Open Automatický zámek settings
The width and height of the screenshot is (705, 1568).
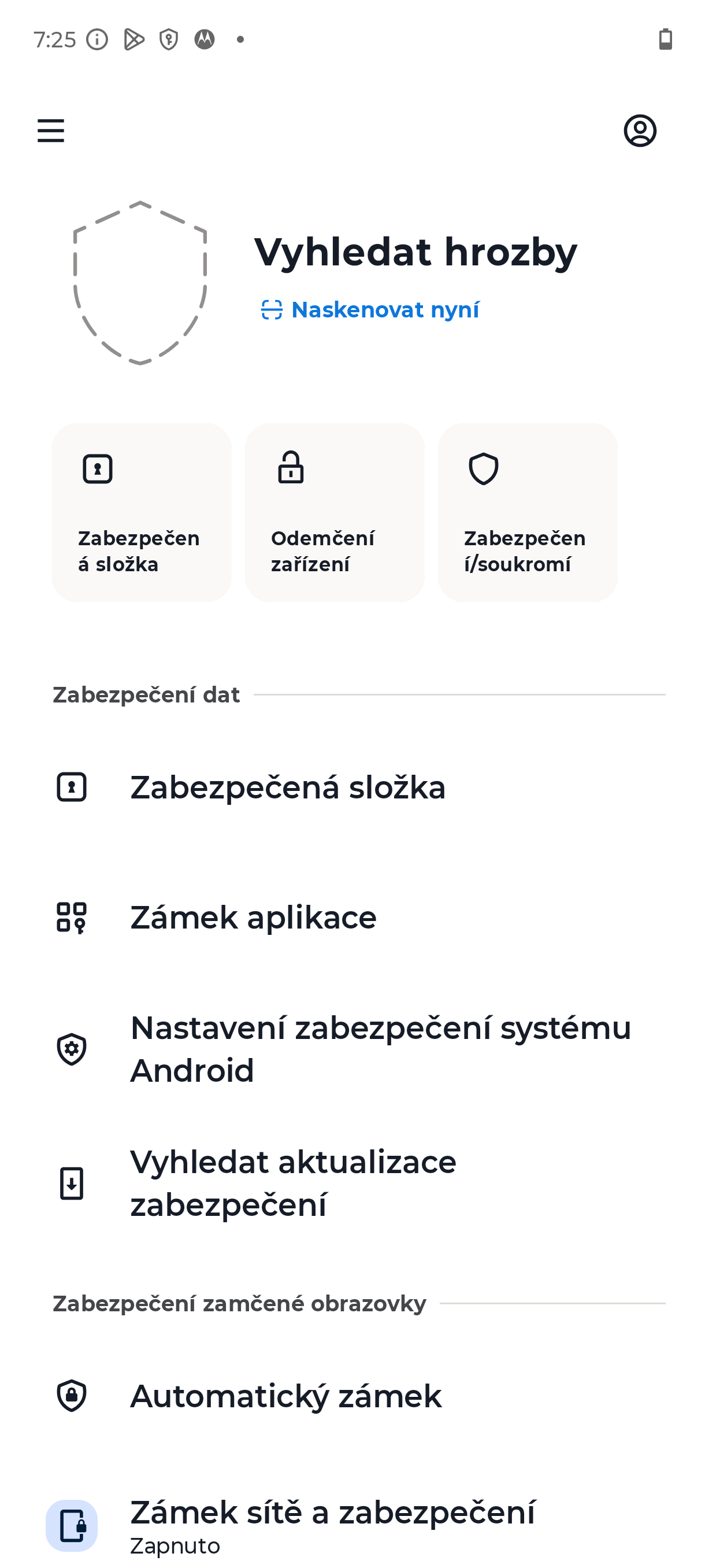click(286, 1396)
